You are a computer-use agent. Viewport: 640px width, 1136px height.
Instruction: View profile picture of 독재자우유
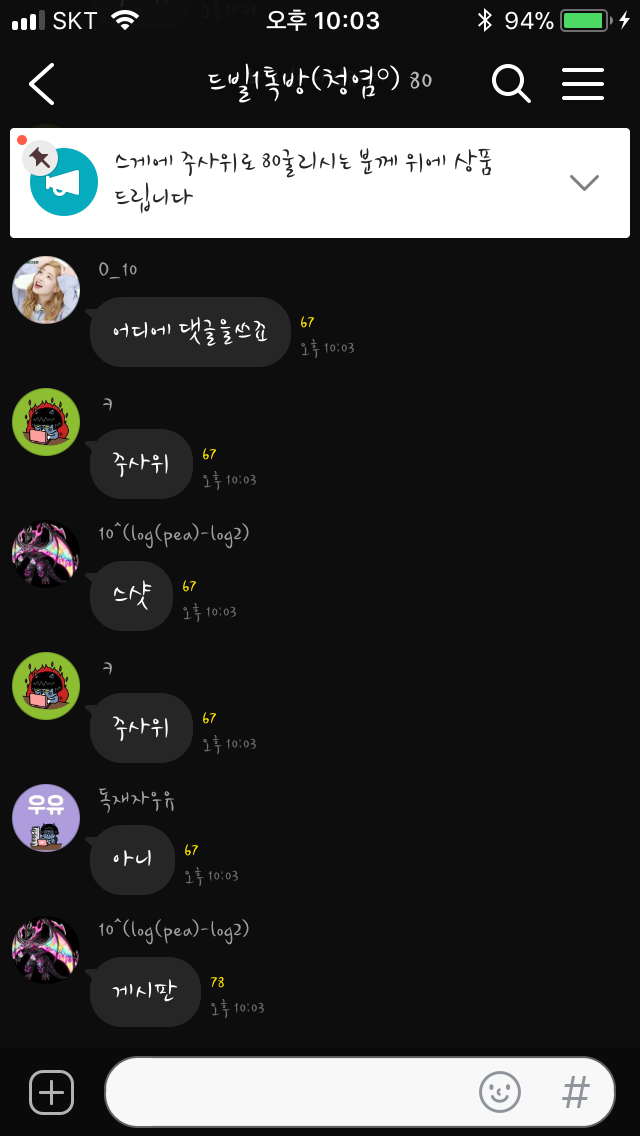(46, 819)
